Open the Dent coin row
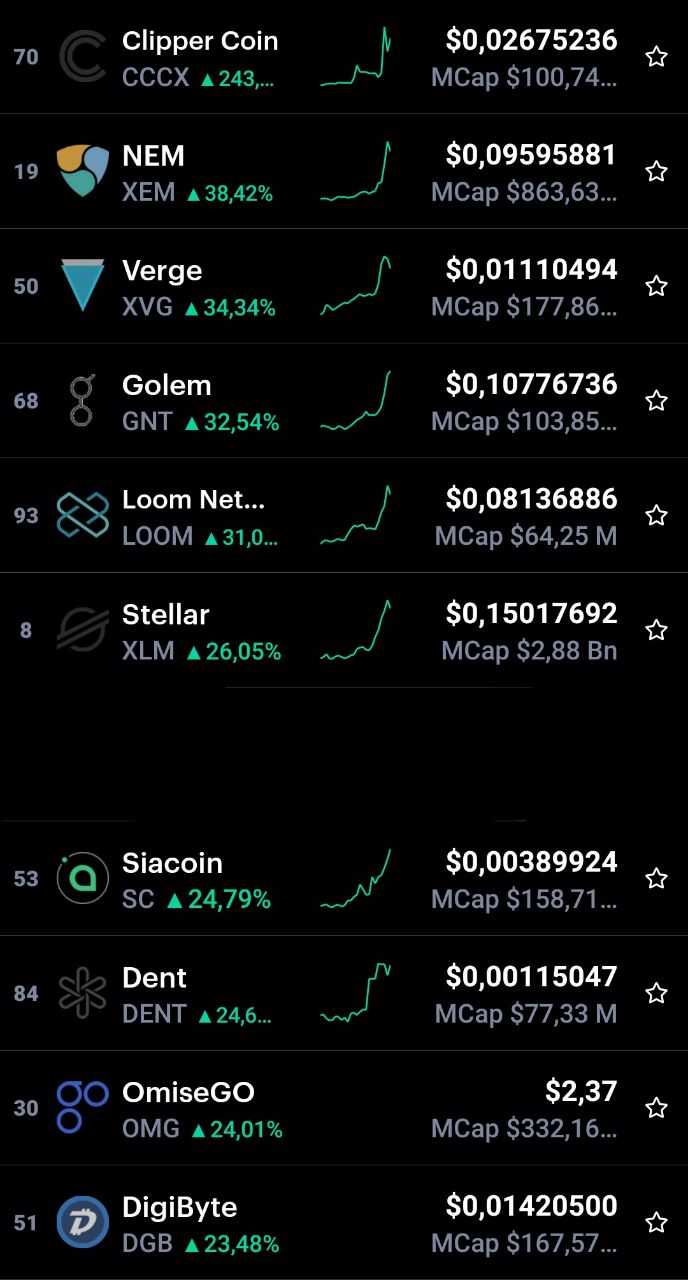This screenshot has height=1280, width=688. (344, 993)
